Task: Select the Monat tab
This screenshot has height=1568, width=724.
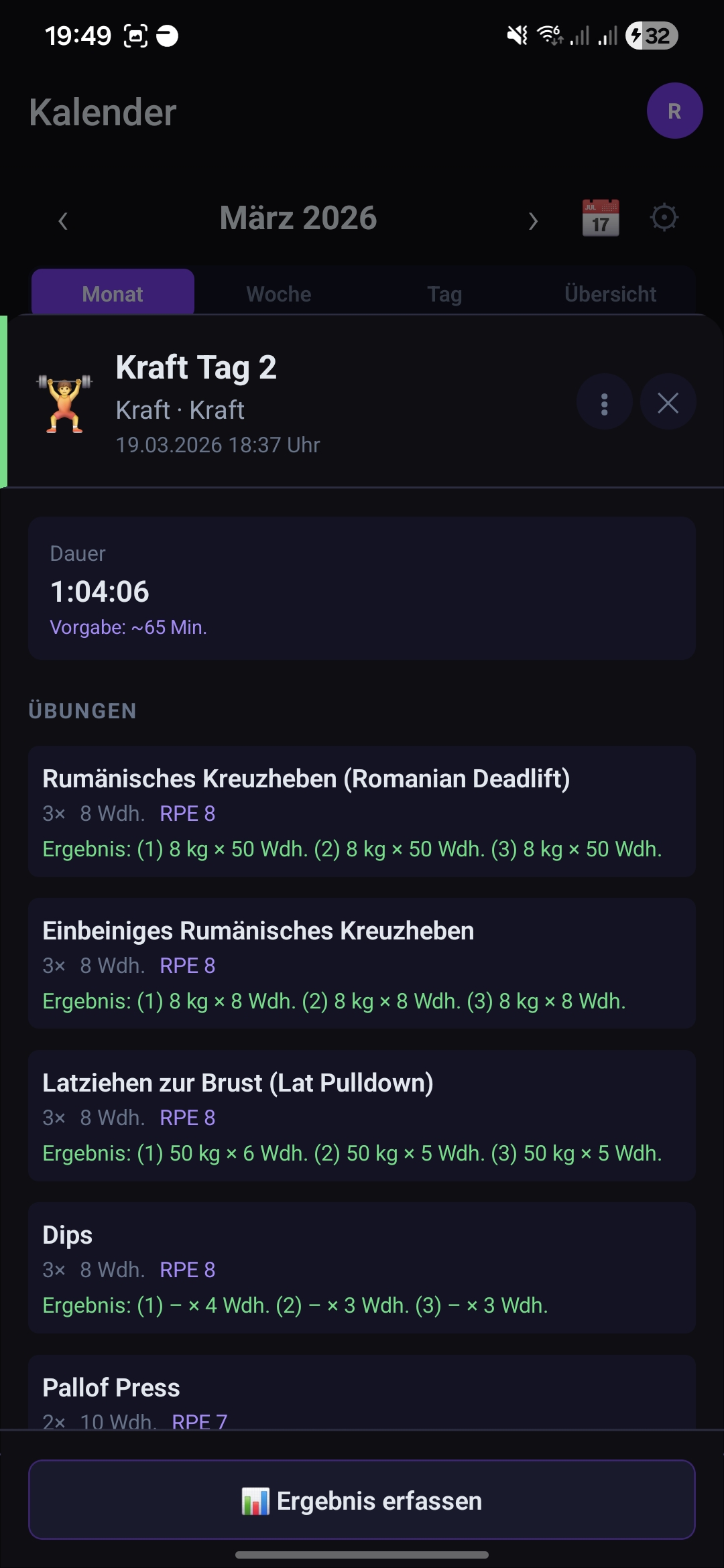Action: click(113, 293)
